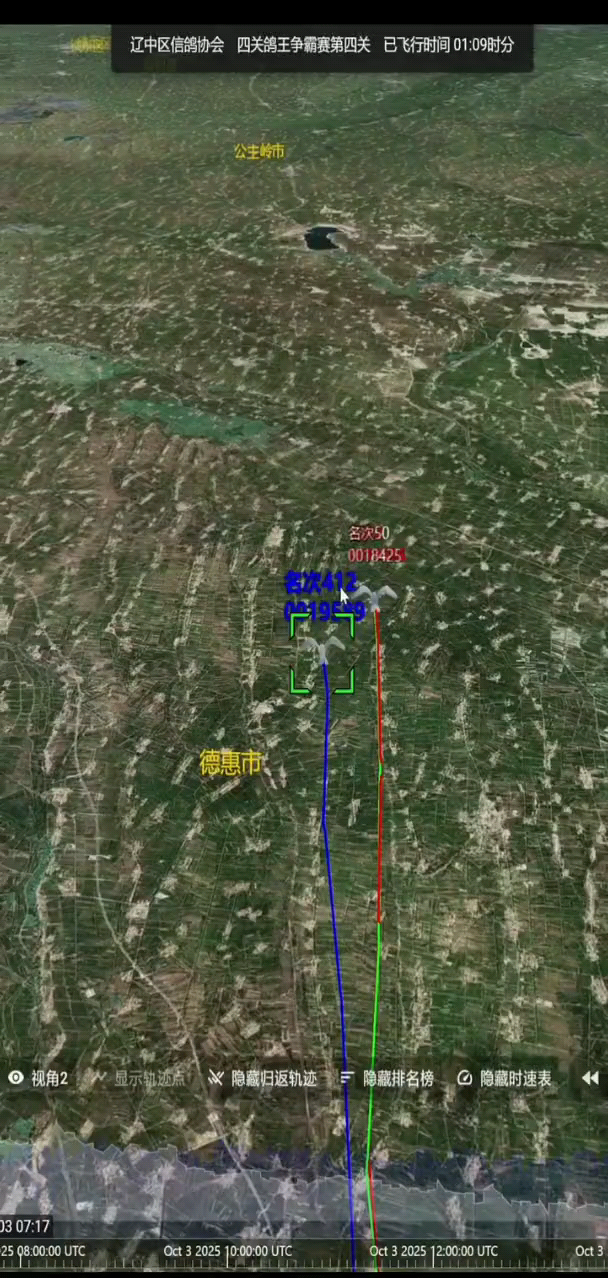608x1278 pixels.
Task: Hide the ranking list with 隐藏排名榜
Action: tap(387, 1078)
